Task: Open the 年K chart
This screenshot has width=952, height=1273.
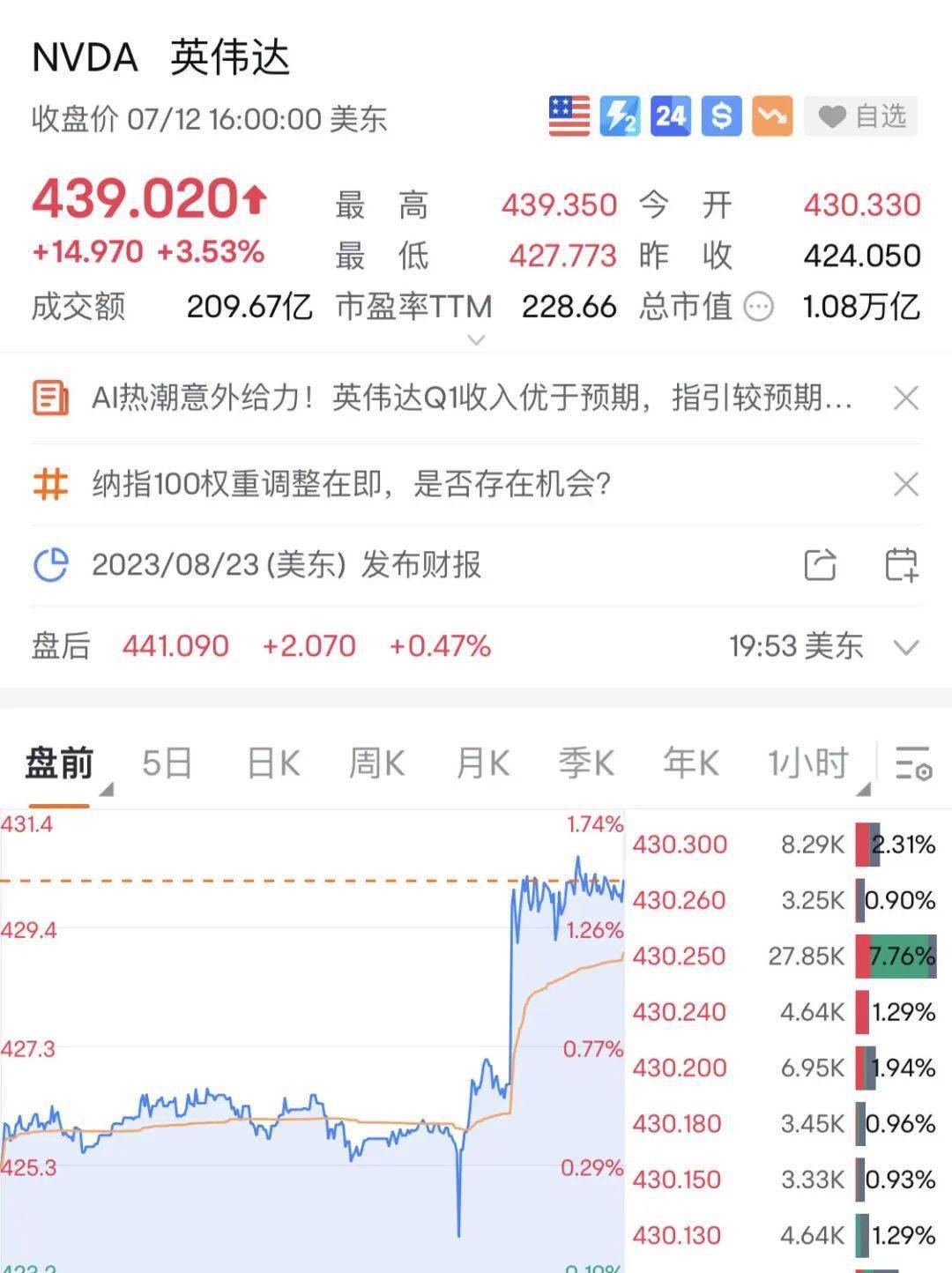Action: click(x=690, y=763)
